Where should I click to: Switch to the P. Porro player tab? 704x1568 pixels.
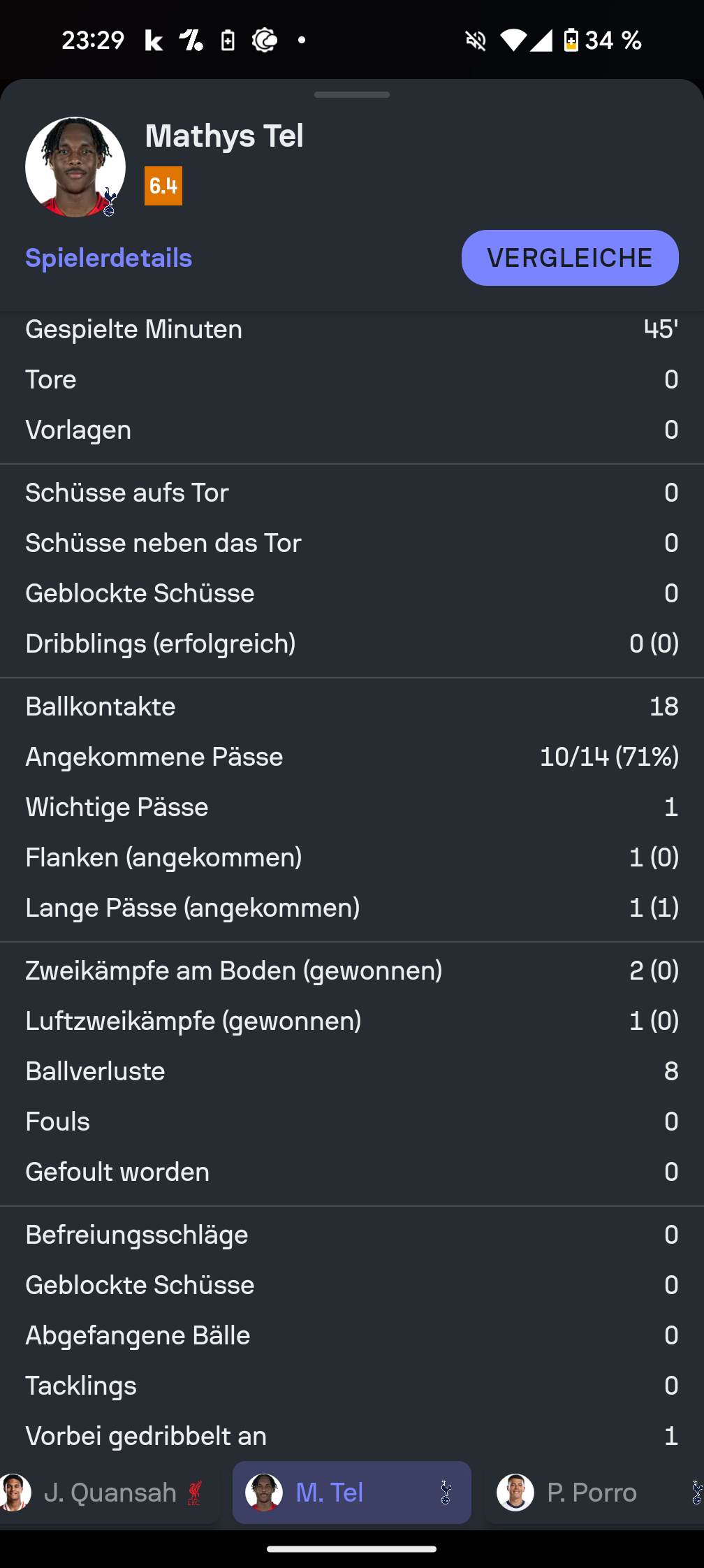click(x=594, y=1493)
